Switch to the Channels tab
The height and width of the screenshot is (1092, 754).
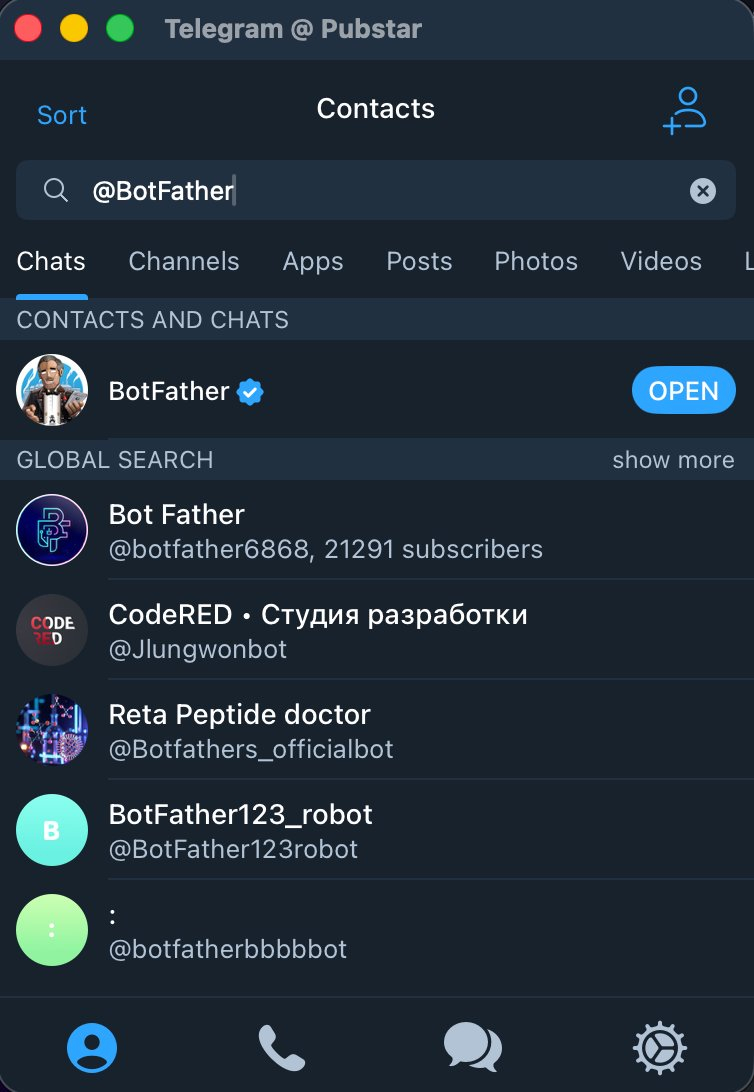tap(183, 261)
